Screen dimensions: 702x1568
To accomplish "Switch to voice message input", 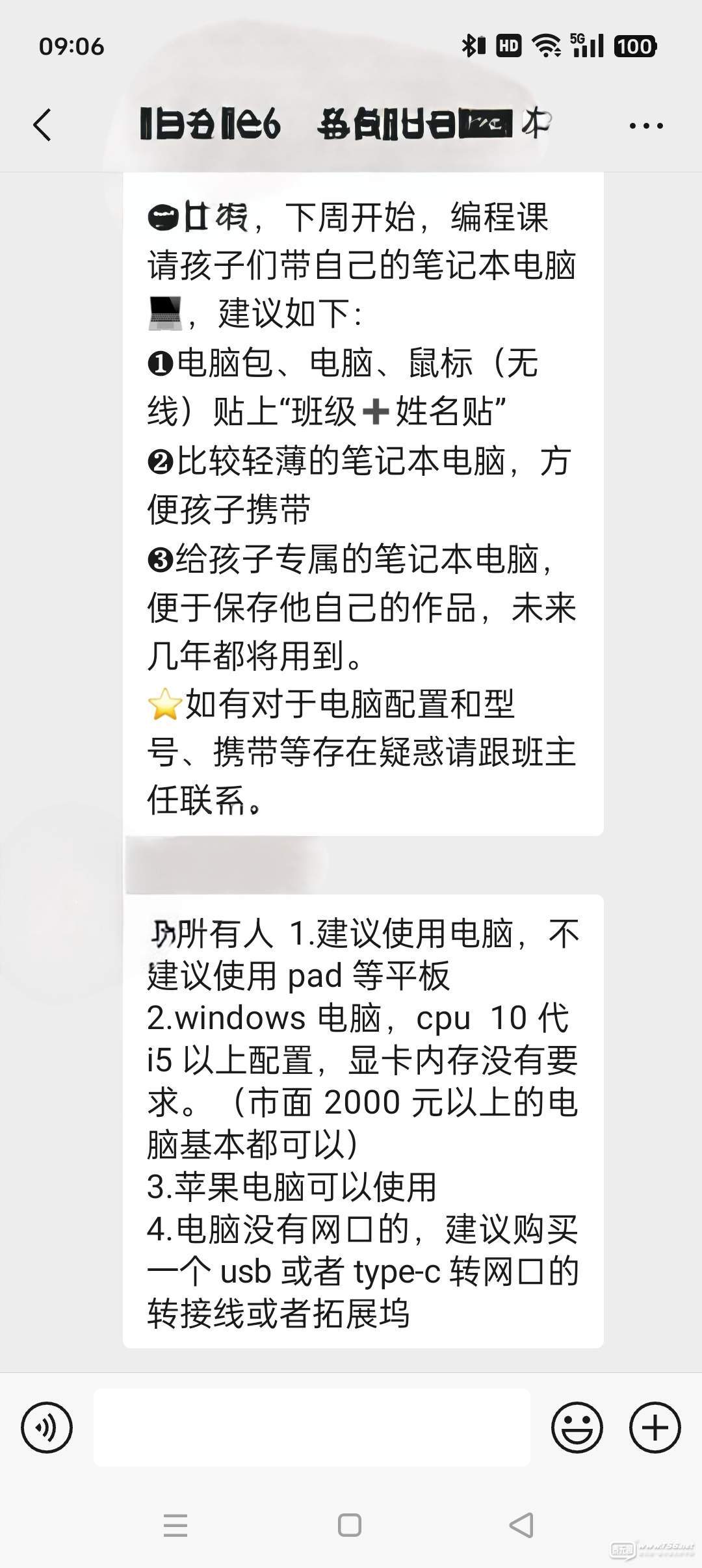I will point(47,1428).
